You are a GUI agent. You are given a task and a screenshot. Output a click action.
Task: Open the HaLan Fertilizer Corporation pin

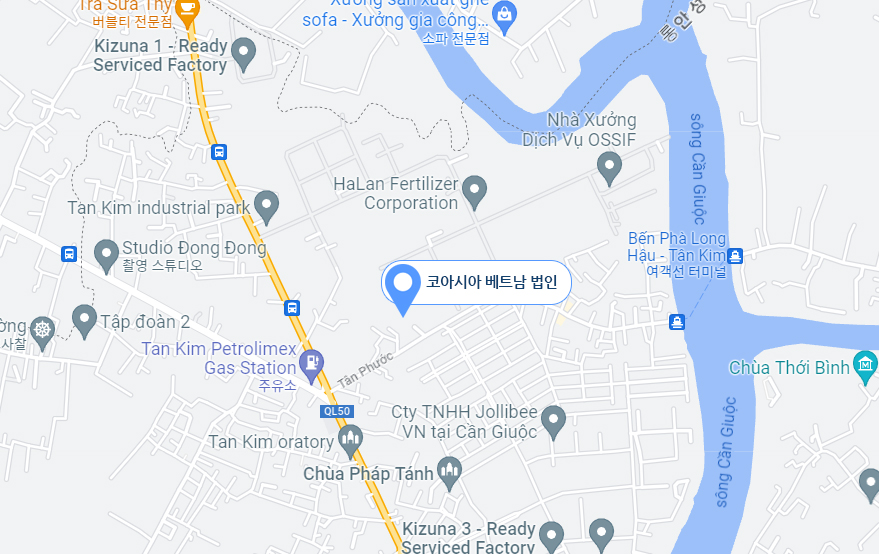point(476,188)
